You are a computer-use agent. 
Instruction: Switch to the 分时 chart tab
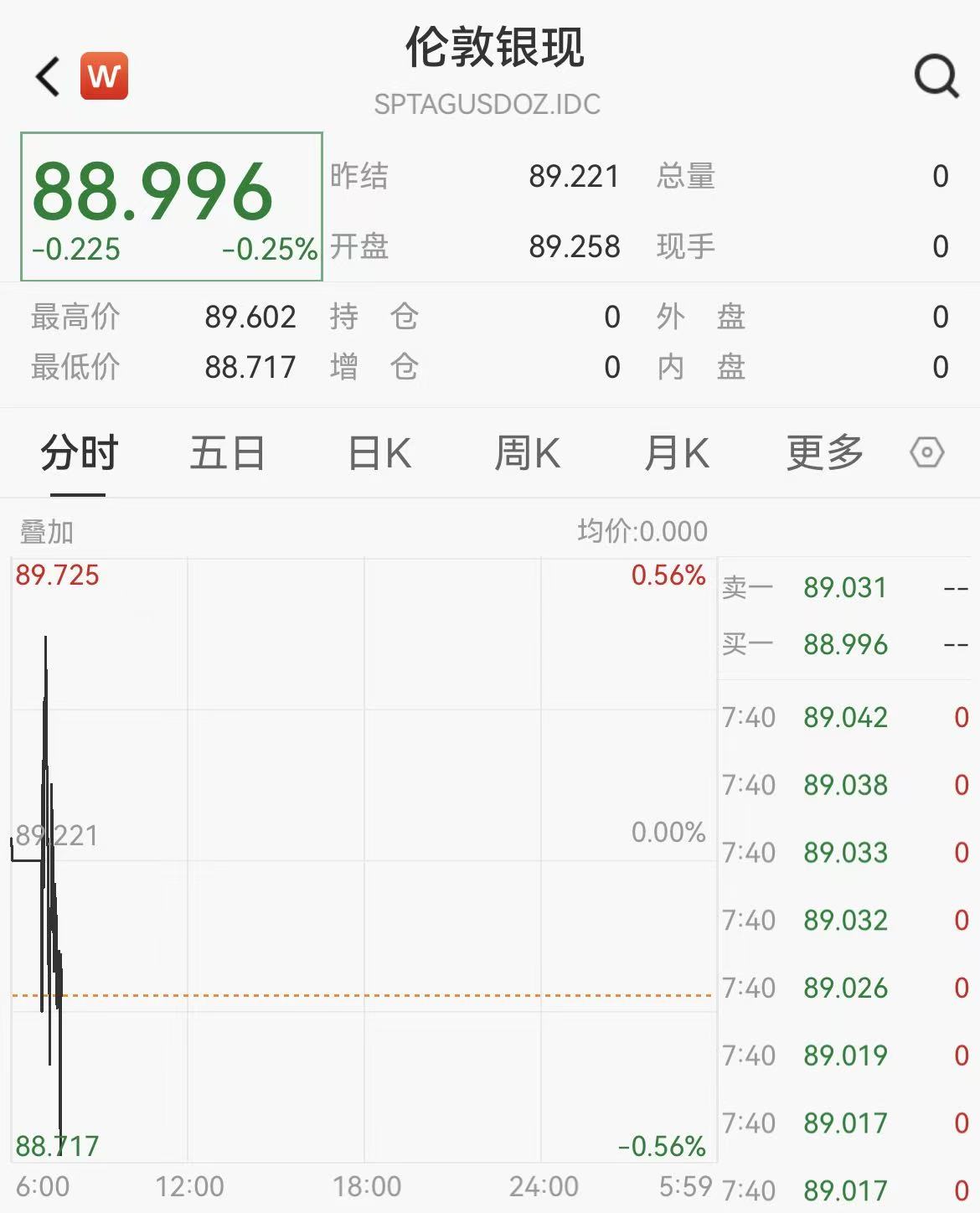point(80,453)
